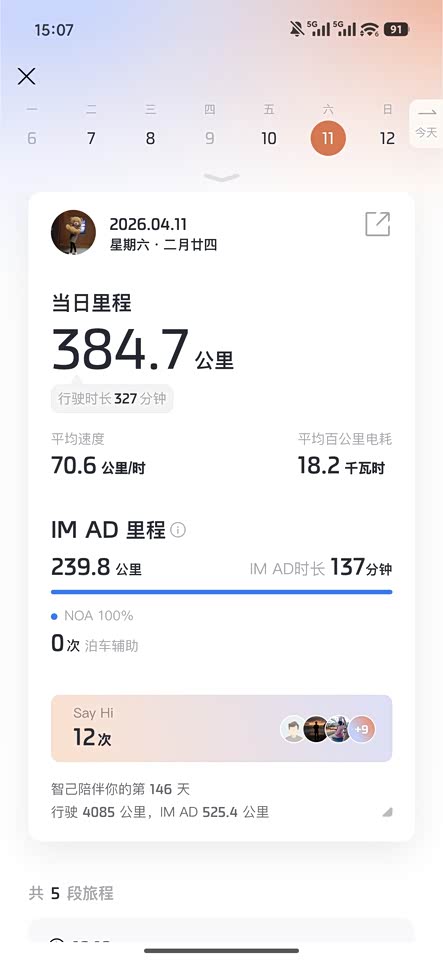Tap the selected date 11
The height and width of the screenshot is (960, 443).
coord(328,138)
